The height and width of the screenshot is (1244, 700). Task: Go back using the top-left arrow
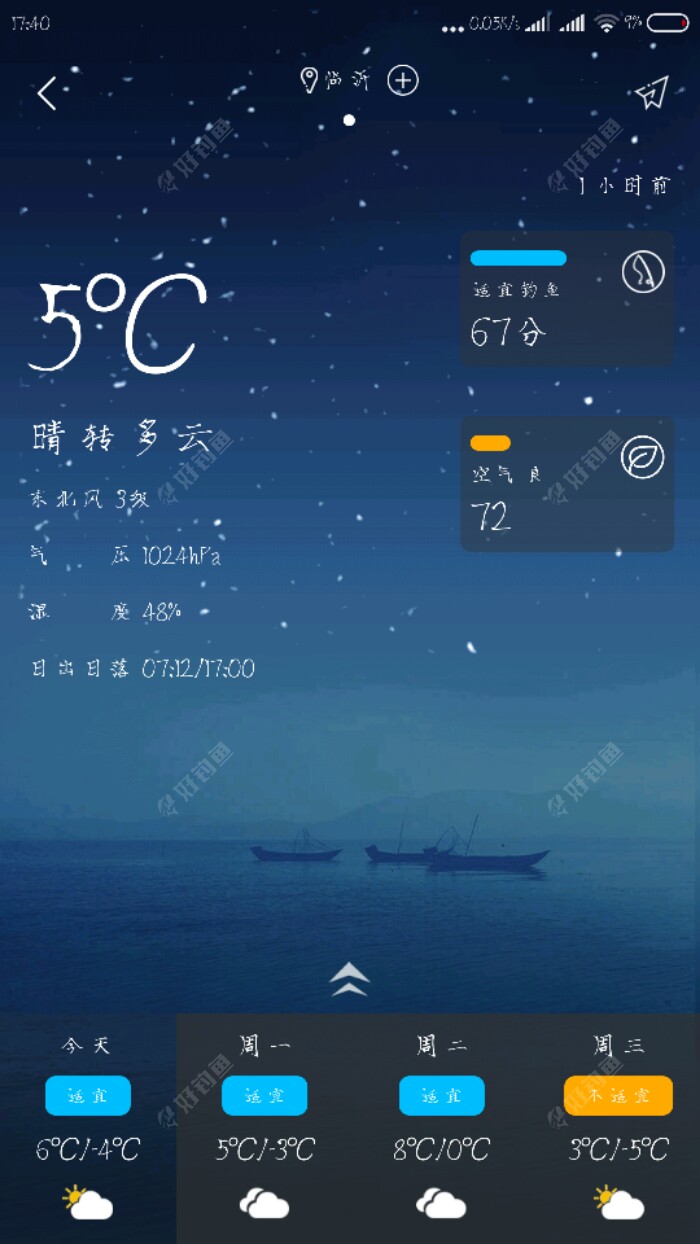coord(47,94)
